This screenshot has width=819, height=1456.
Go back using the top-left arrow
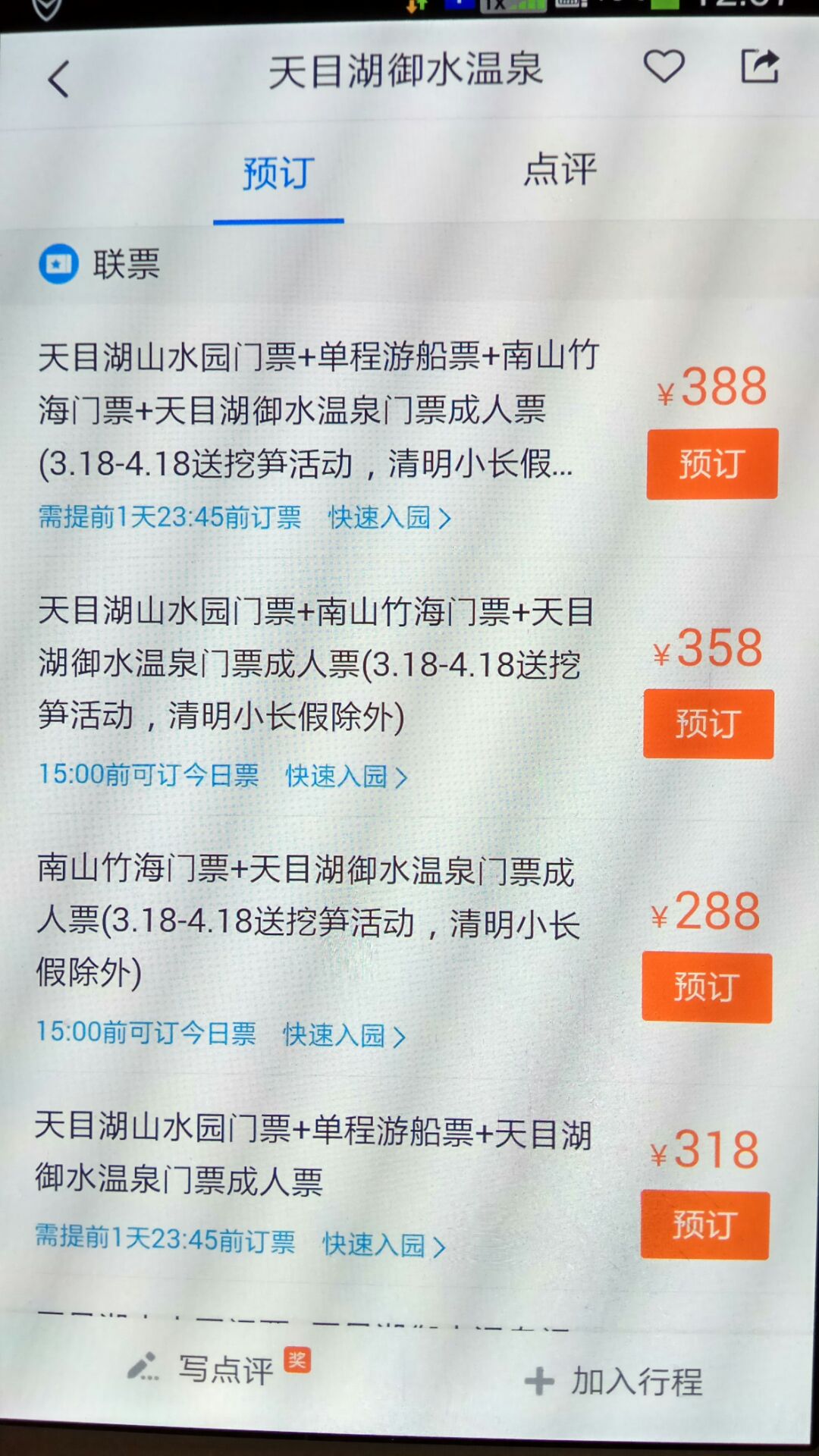[x=58, y=79]
